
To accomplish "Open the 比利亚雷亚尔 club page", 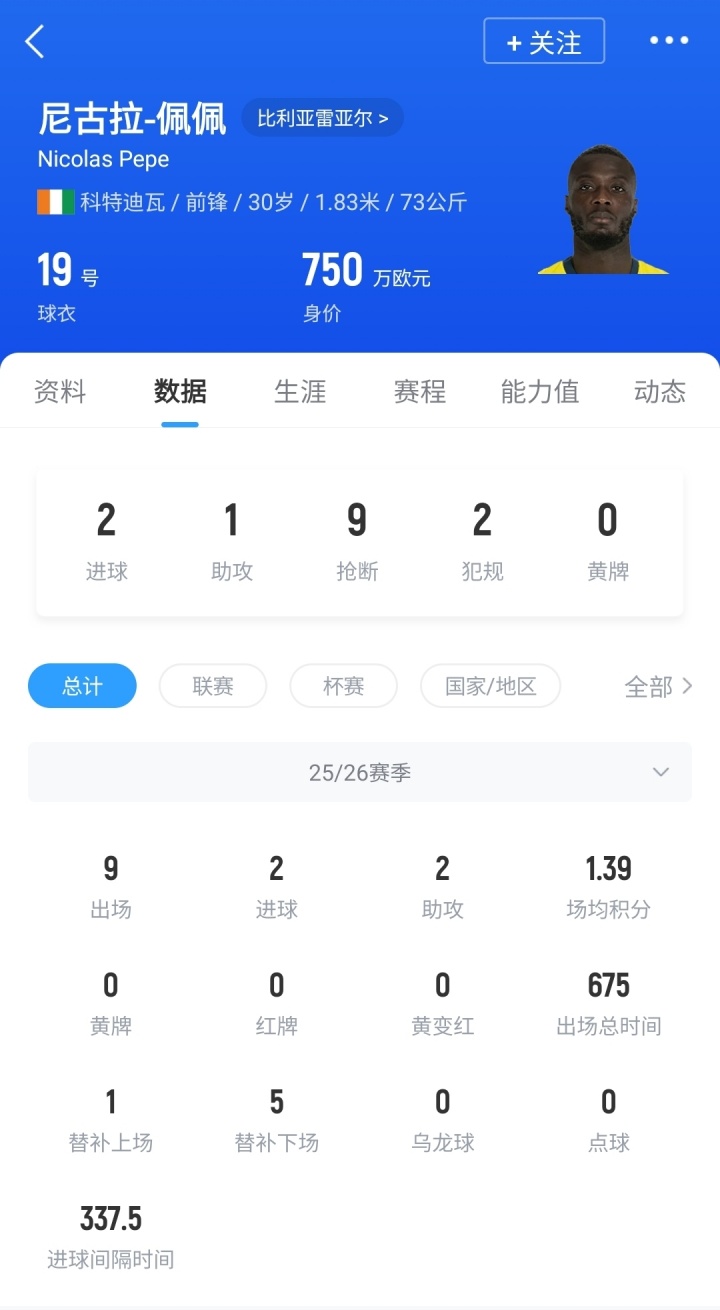I will pyautogui.click(x=322, y=118).
